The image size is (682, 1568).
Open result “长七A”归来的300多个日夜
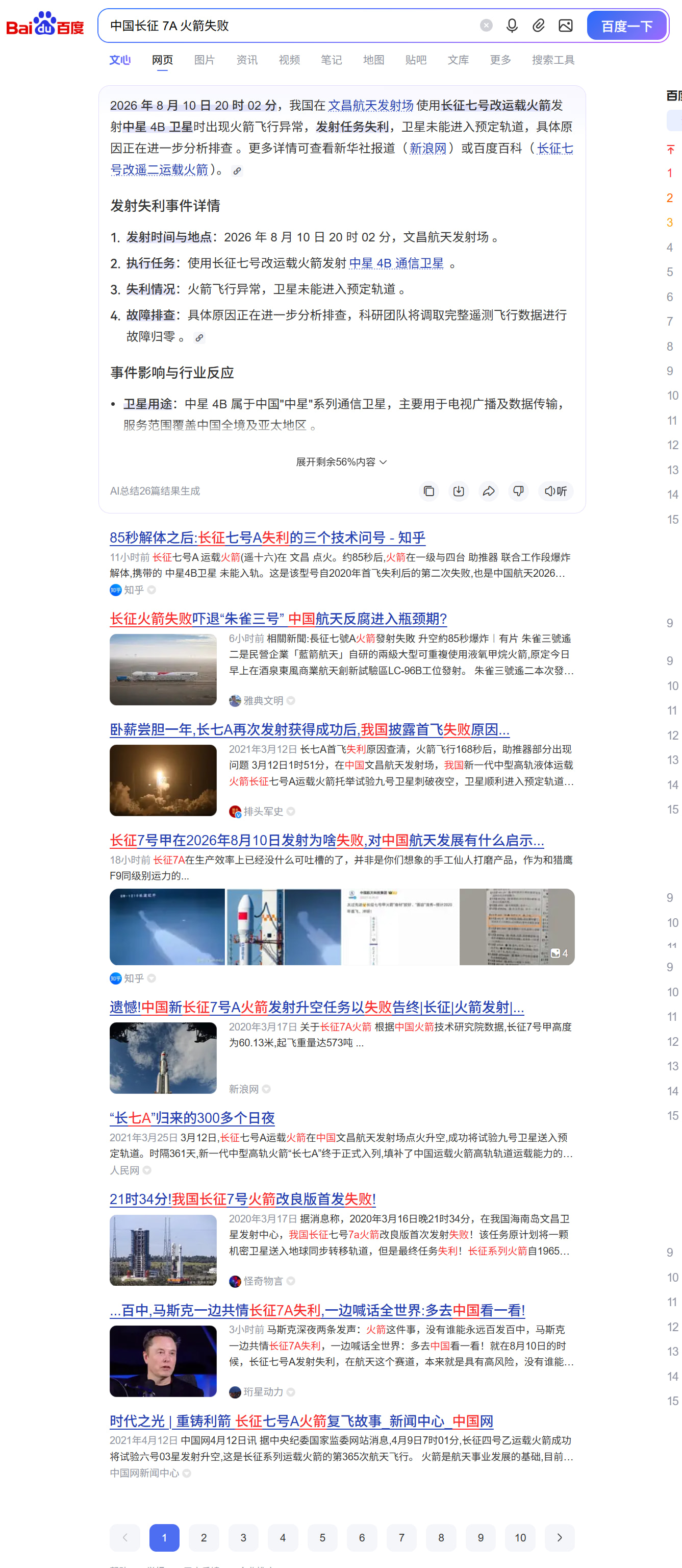point(192,1118)
